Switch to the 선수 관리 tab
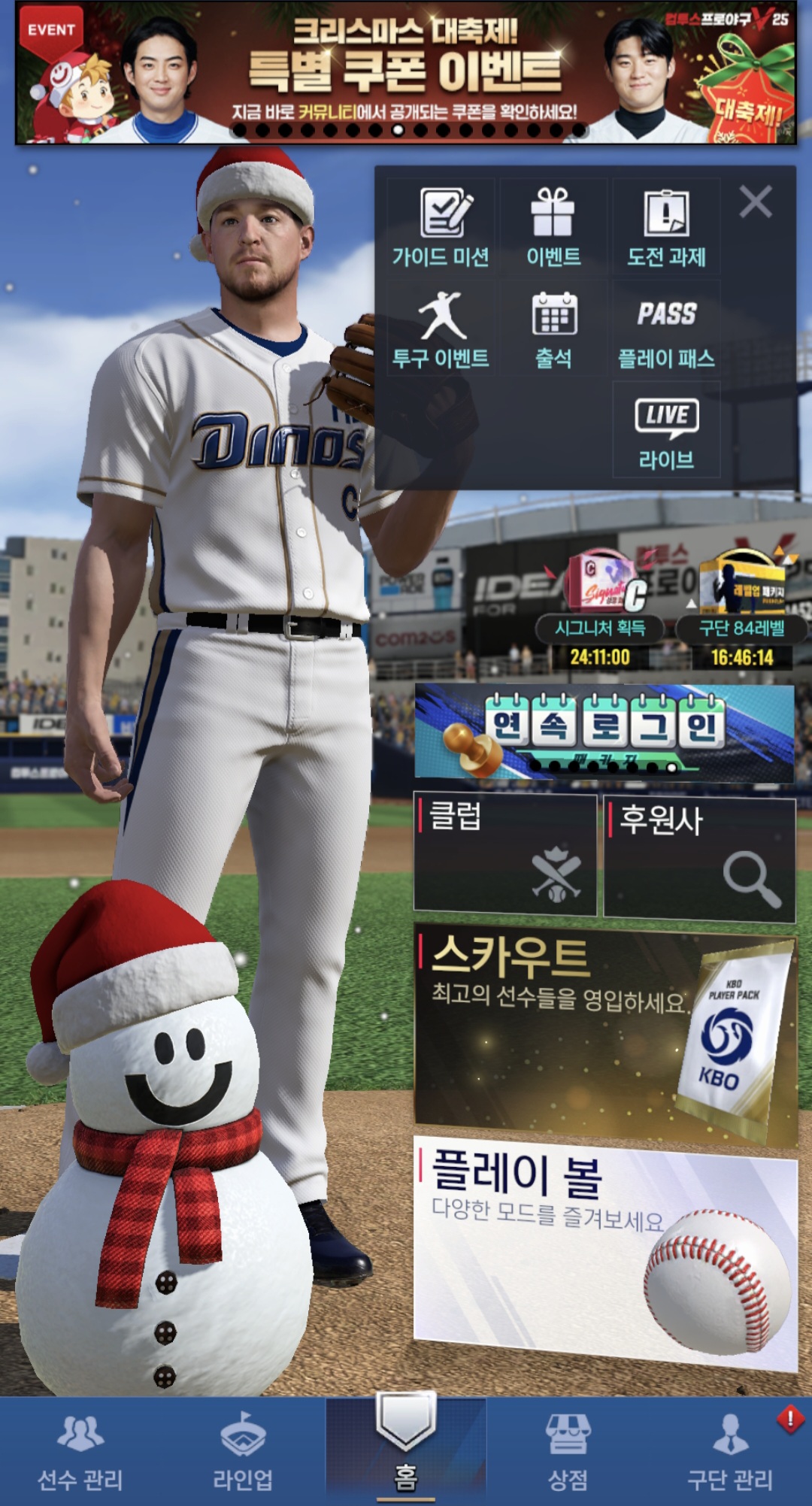Screen dimensions: 812x1506 tap(80, 1453)
